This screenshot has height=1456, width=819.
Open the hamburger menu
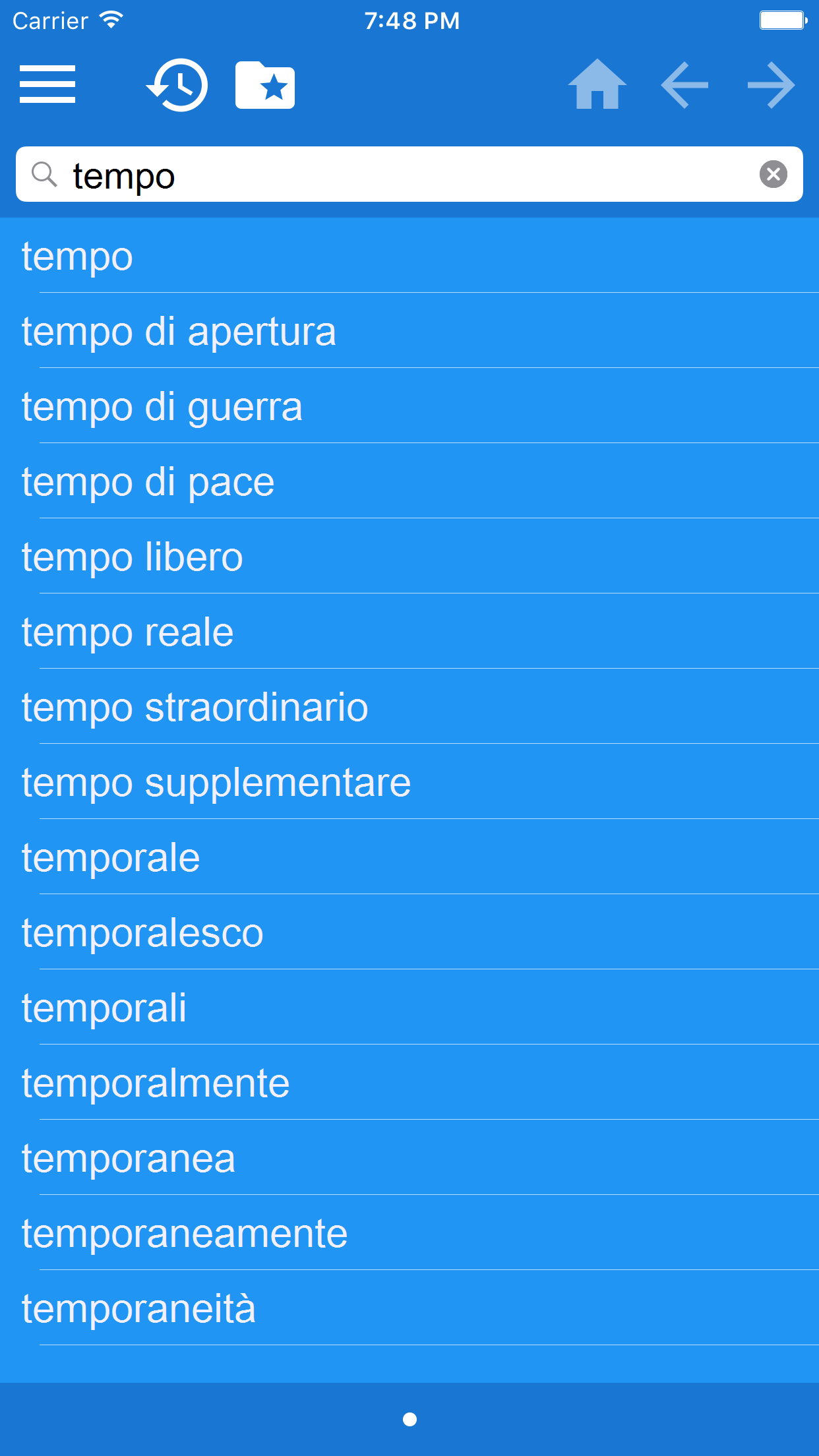[x=47, y=84]
